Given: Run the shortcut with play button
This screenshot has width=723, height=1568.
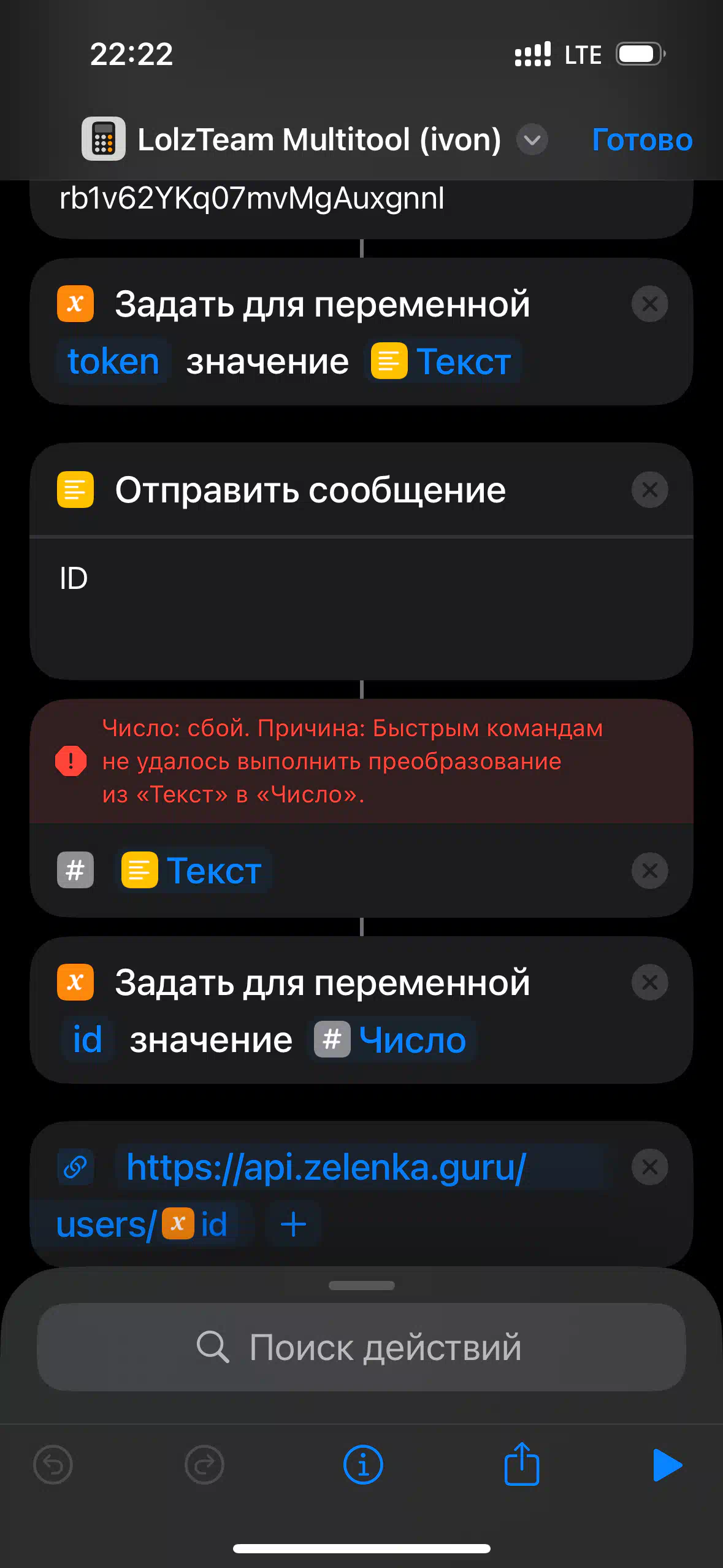Looking at the screenshot, I should pos(667,1465).
